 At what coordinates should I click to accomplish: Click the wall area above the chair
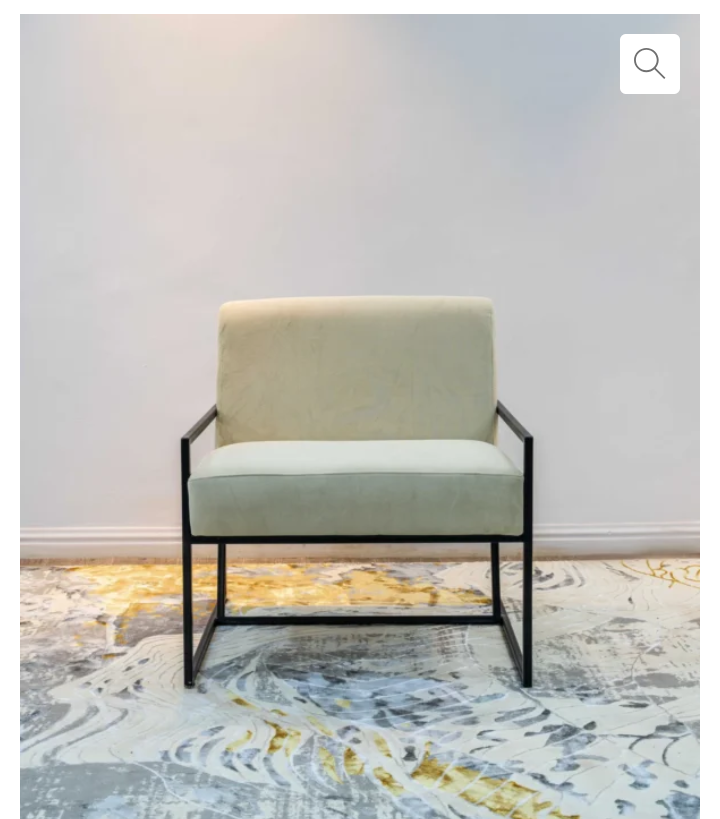coord(360,150)
